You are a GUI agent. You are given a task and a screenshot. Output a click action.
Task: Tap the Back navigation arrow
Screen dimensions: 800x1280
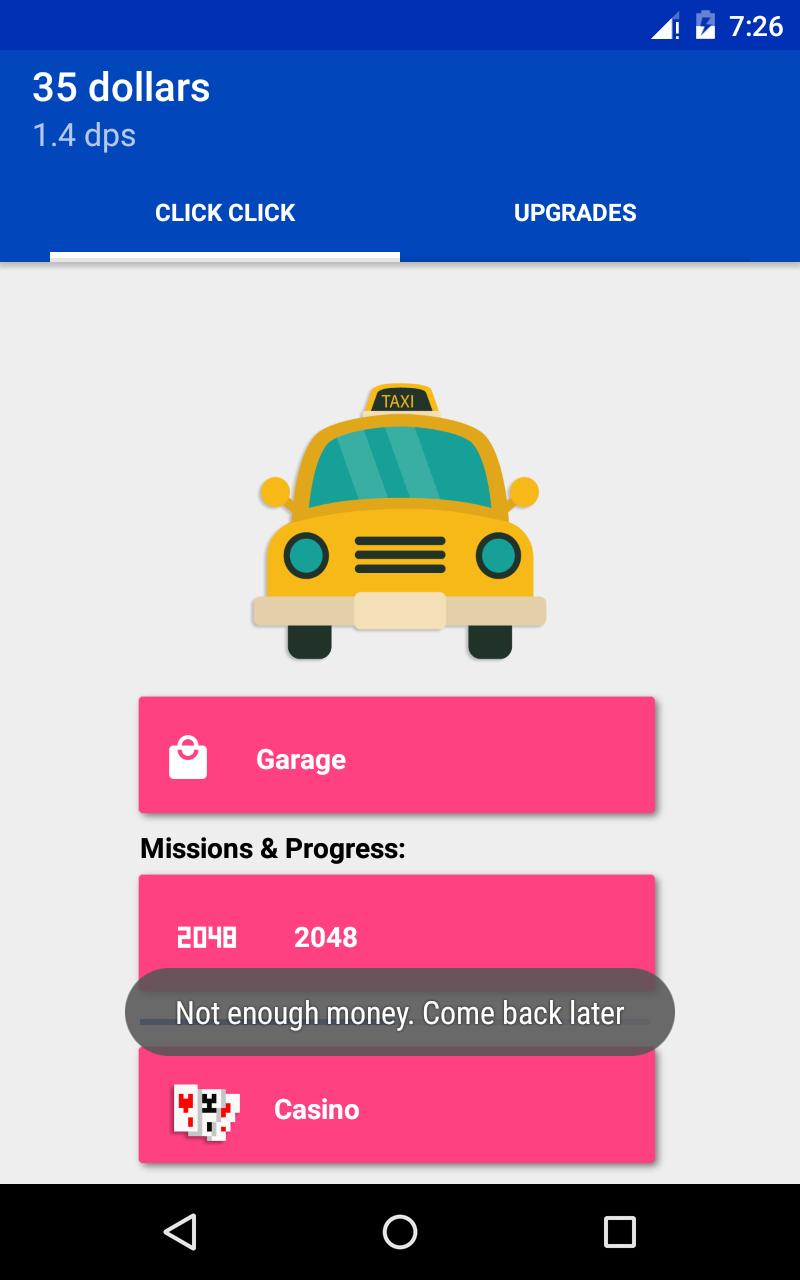pos(180,1232)
